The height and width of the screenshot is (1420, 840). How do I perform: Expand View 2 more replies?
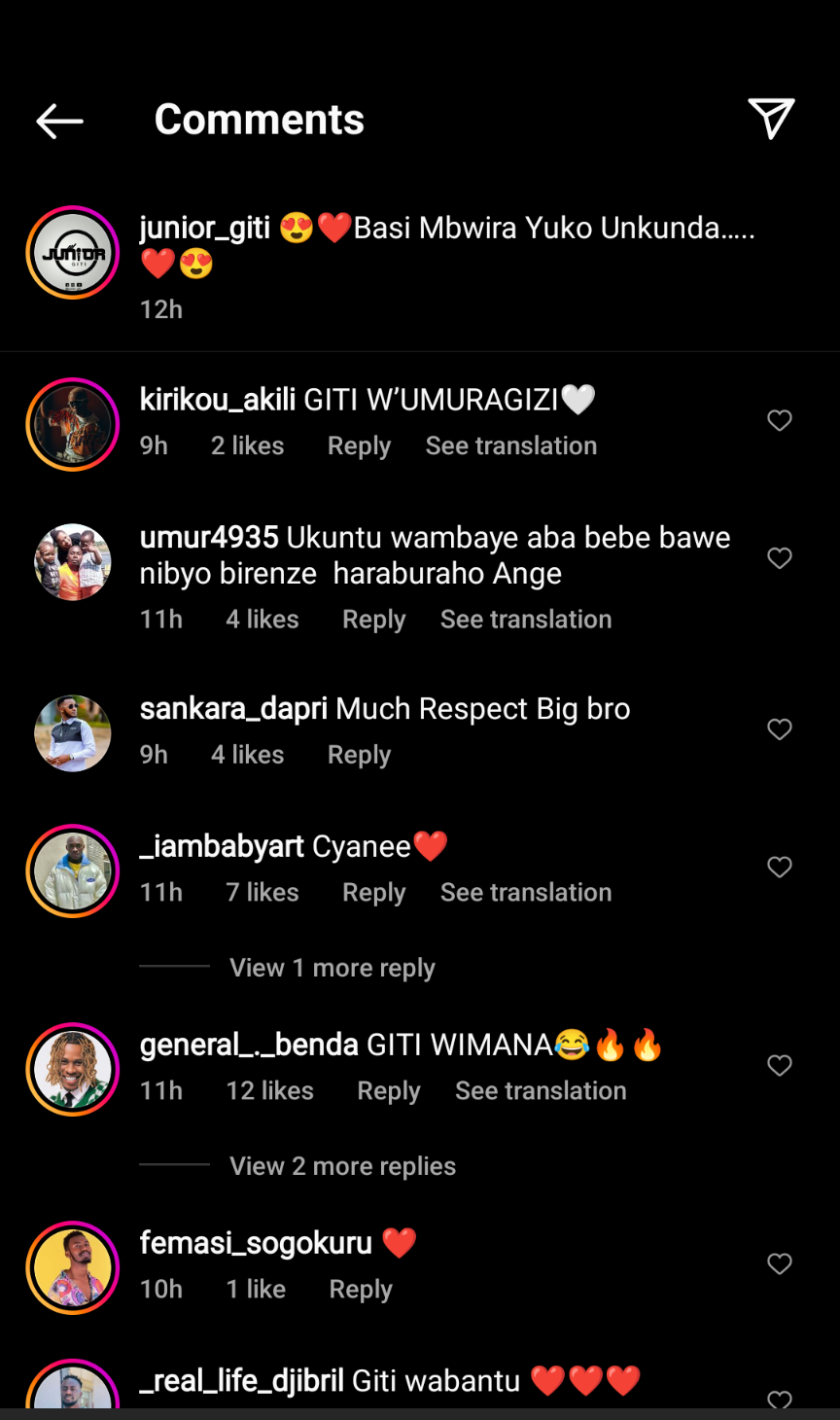pyautogui.click(x=342, y=1167)
